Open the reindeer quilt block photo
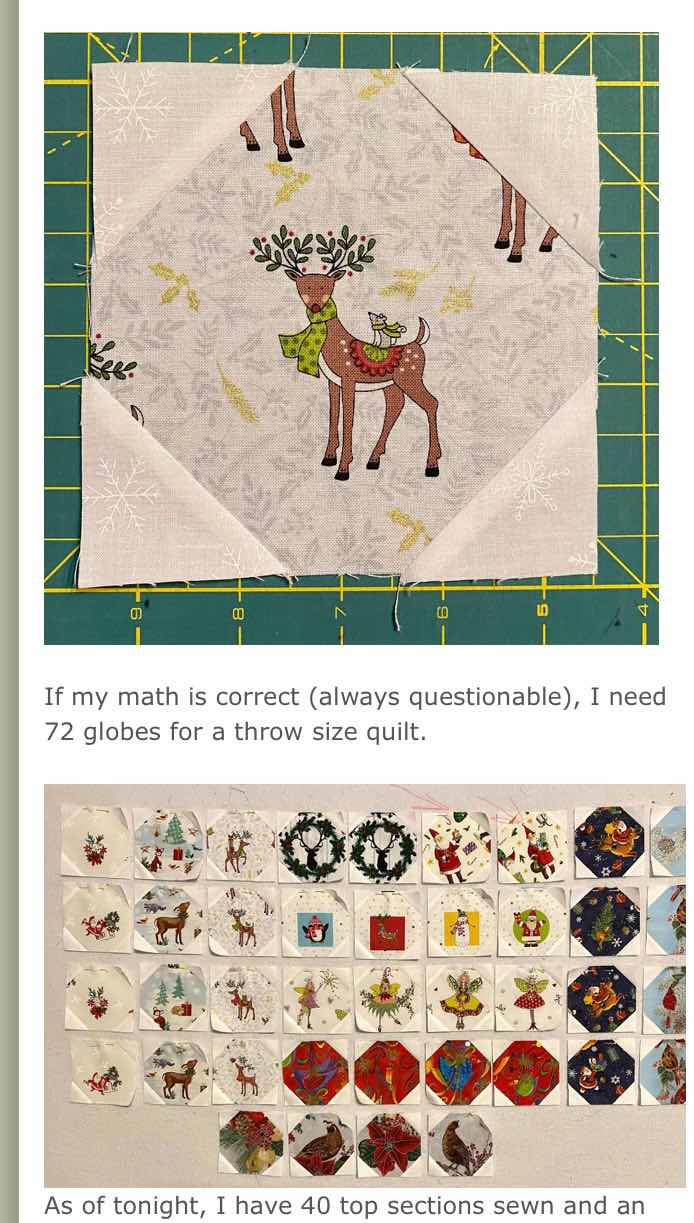694x1223 pixels. coord(351,338)
